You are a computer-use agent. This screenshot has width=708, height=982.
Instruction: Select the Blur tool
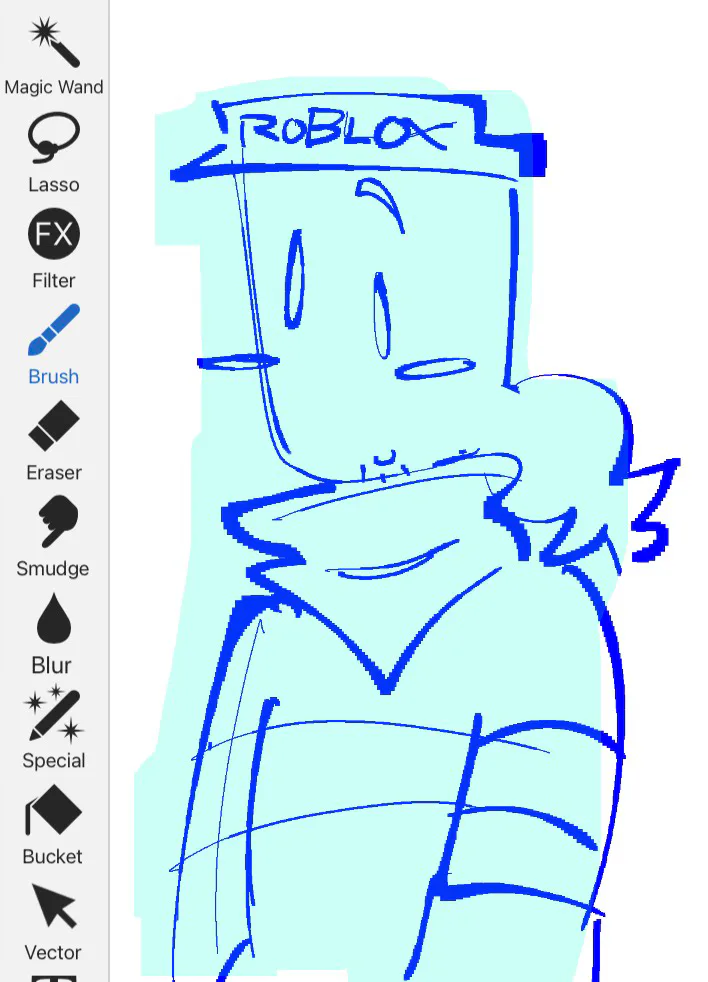(x=53, y=634)
